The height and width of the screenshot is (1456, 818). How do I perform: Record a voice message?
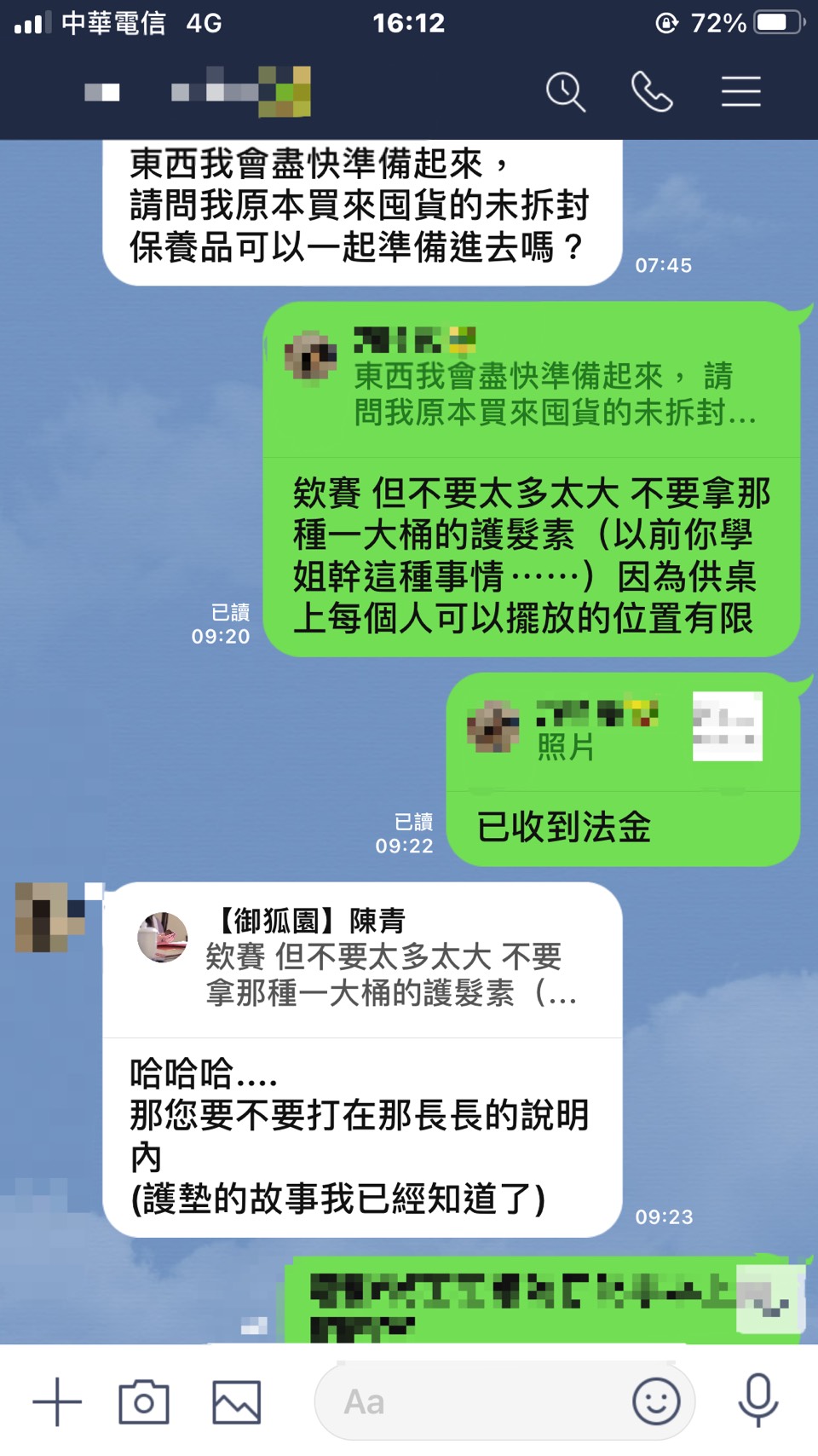(x=758, y=1401)
